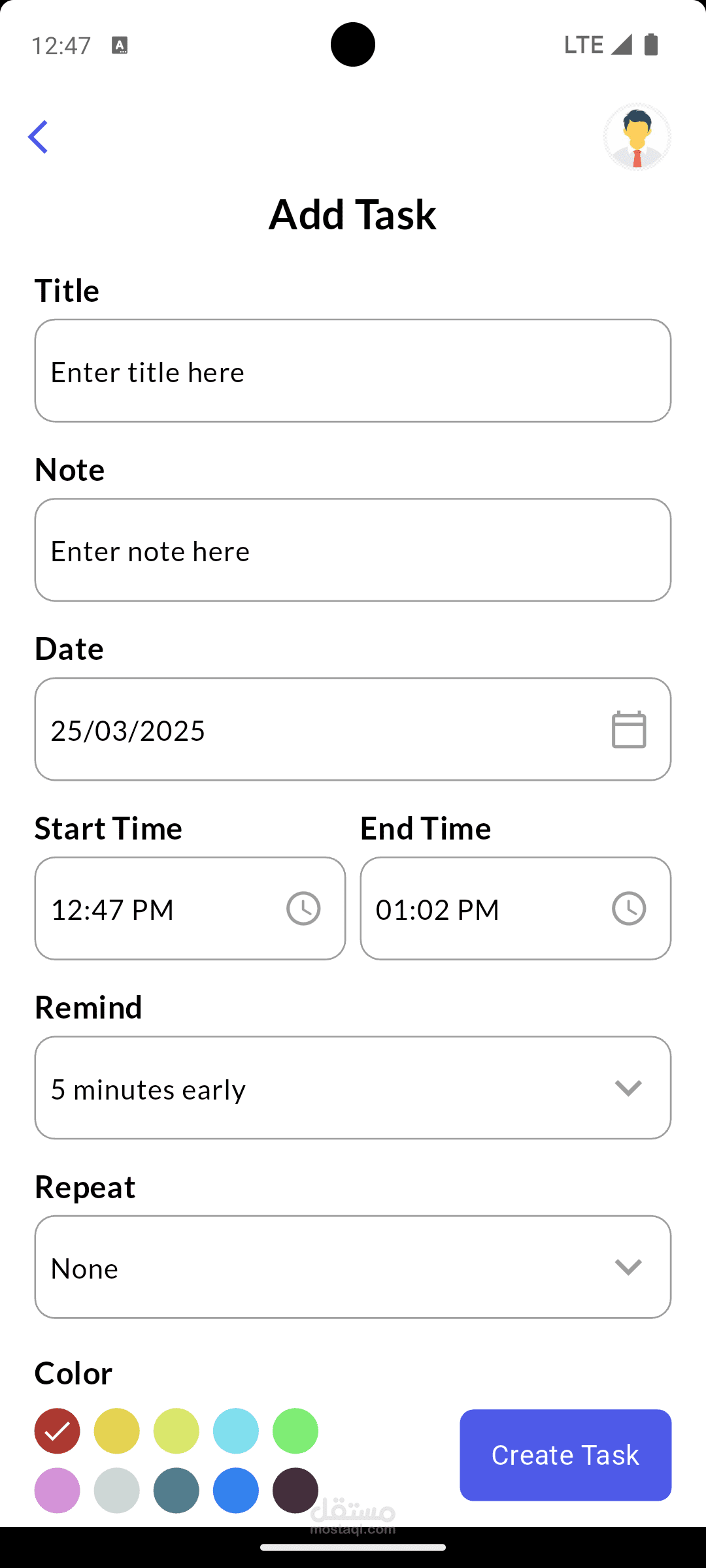706x1568 pixels.
Task: Focus the Title input field
Action: [353, 371]
